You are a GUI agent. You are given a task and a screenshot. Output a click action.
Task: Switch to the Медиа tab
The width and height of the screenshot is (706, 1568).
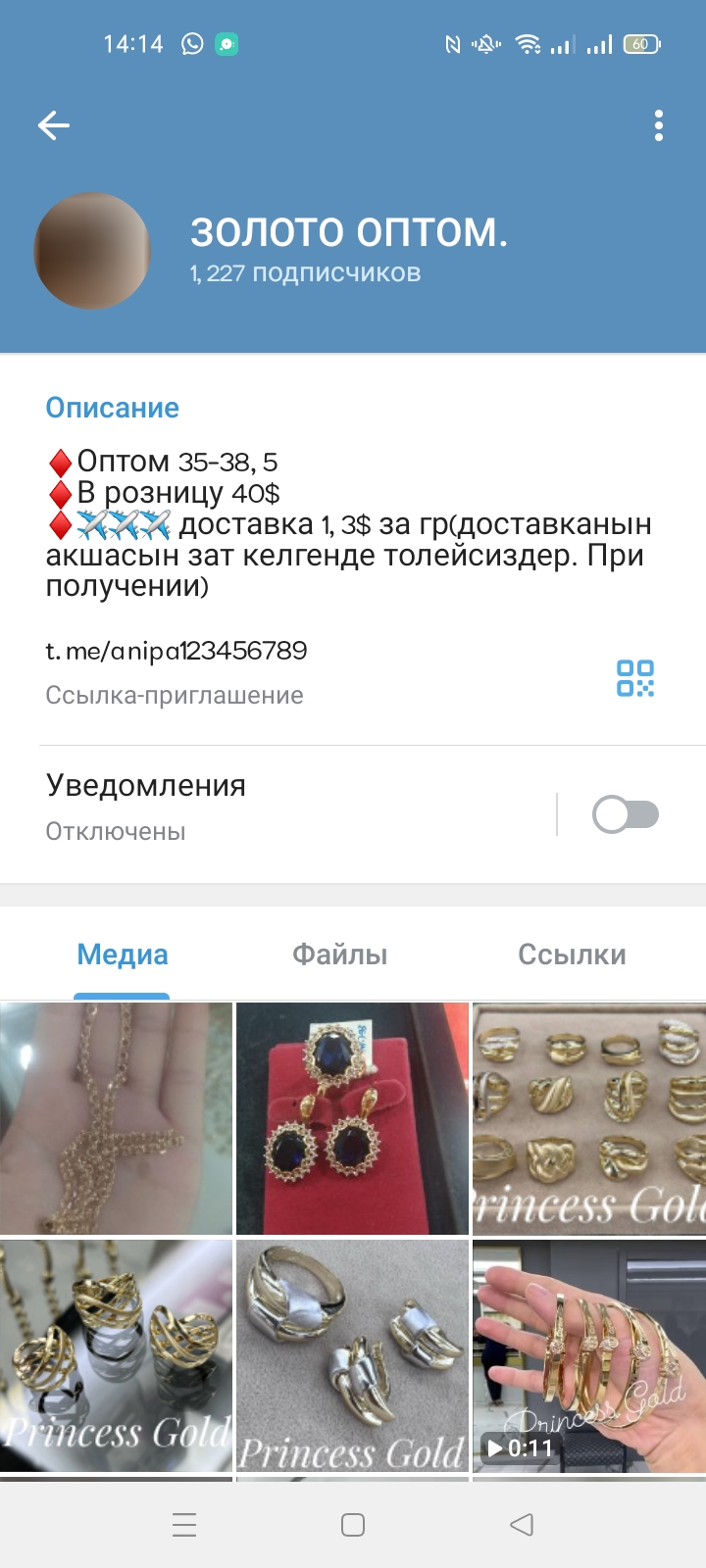(x=123, y=955)
